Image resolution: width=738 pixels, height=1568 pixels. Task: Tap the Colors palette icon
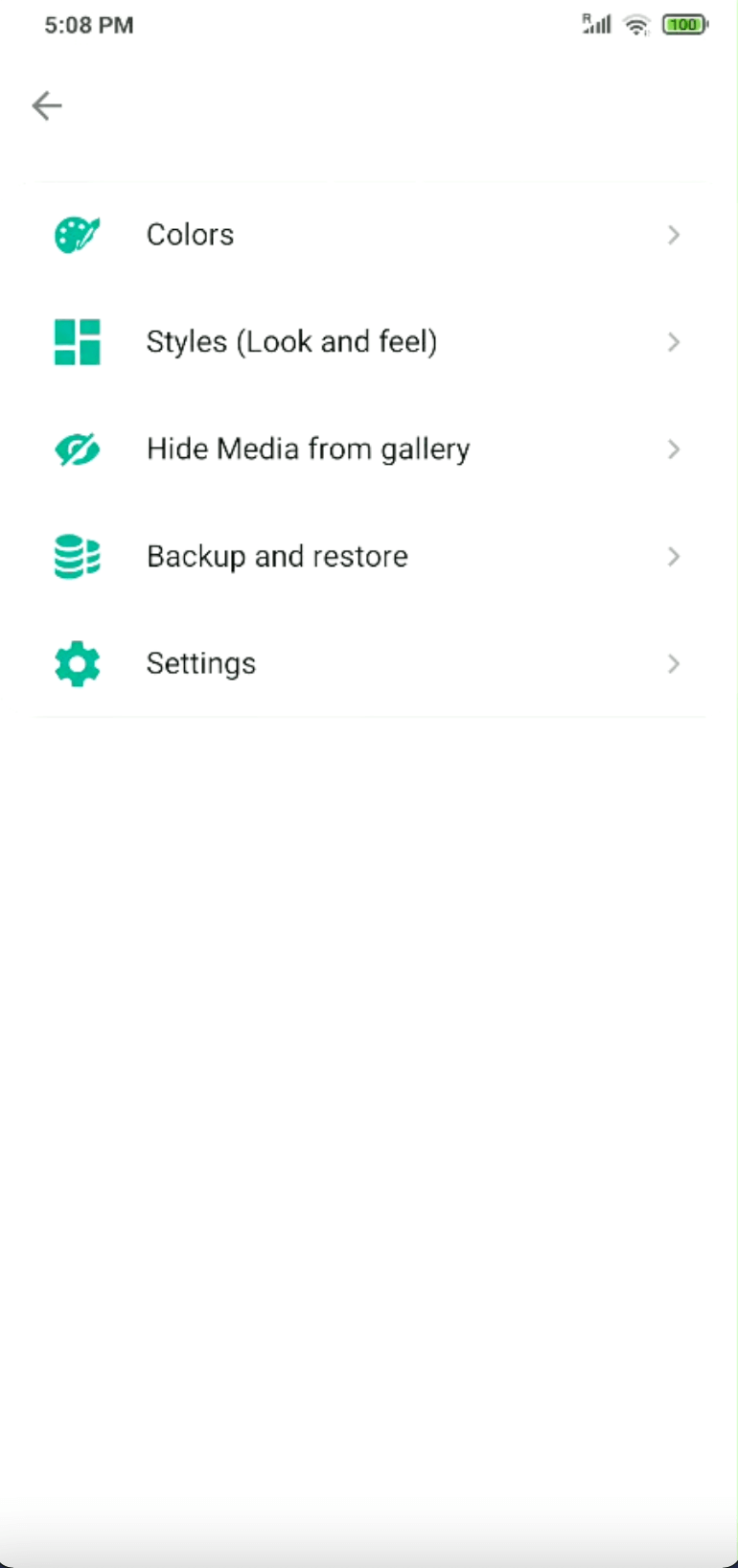point(77,234)
